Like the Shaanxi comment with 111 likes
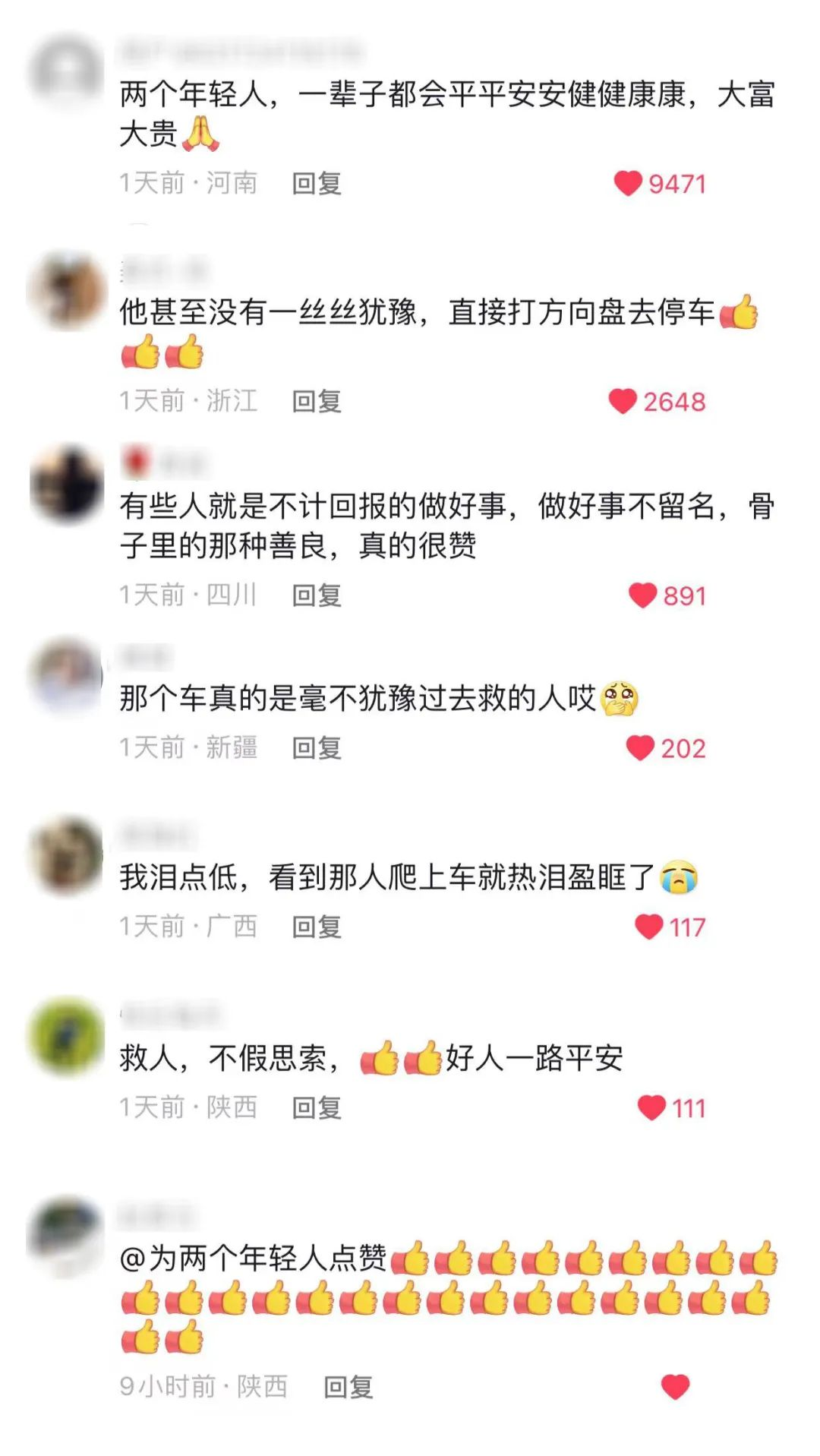Image resolution: width=820 pixels, height=1456 pixels. (651, 1107)
